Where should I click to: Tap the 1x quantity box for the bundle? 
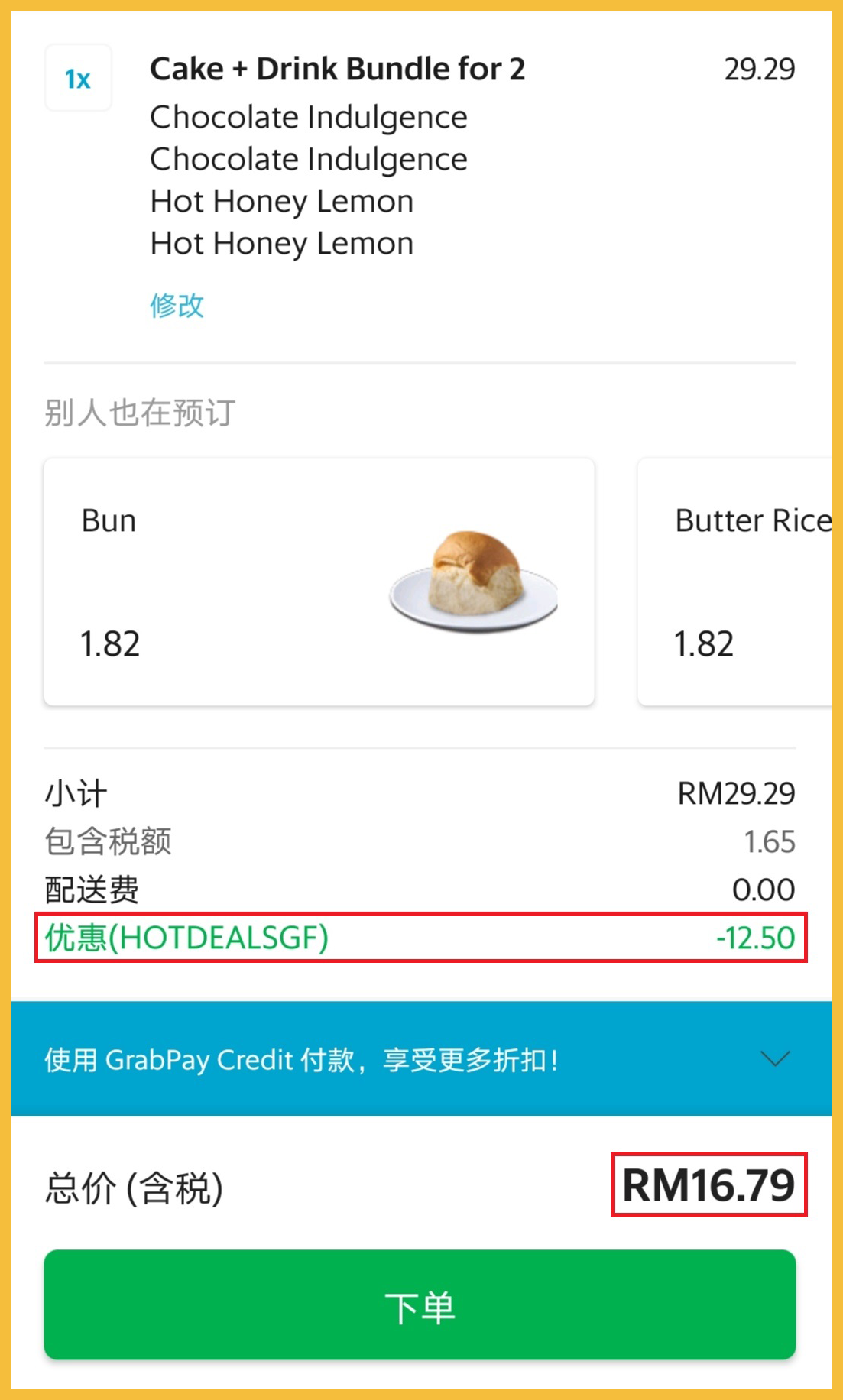78,79
